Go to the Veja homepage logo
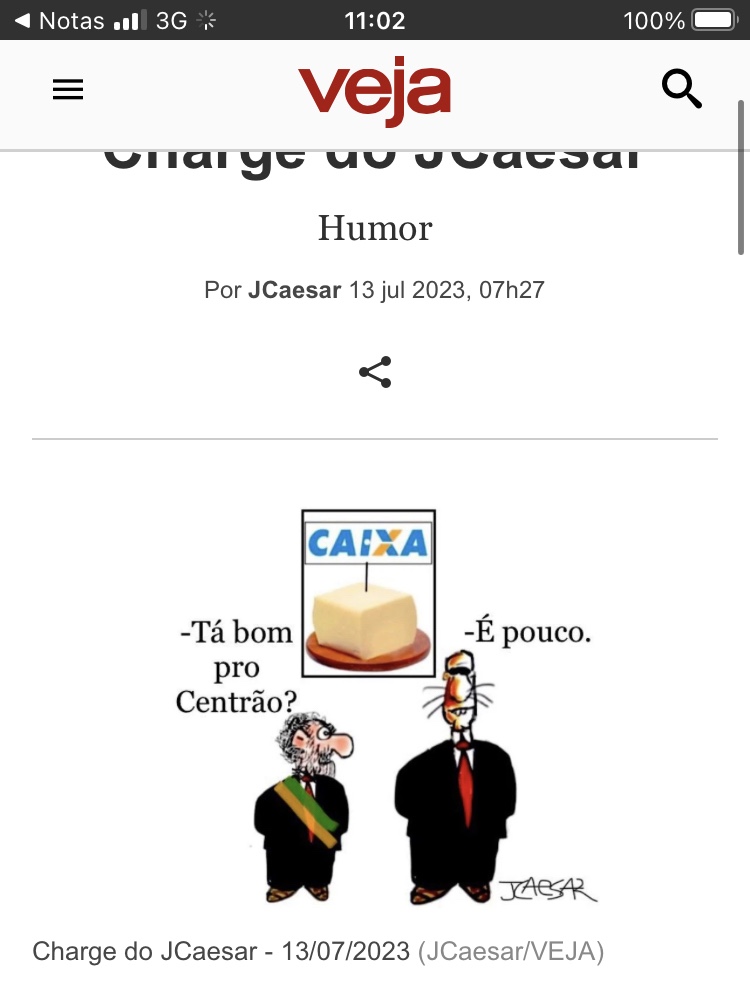This screenshot has height=985, width=750. tap(374, 91)
